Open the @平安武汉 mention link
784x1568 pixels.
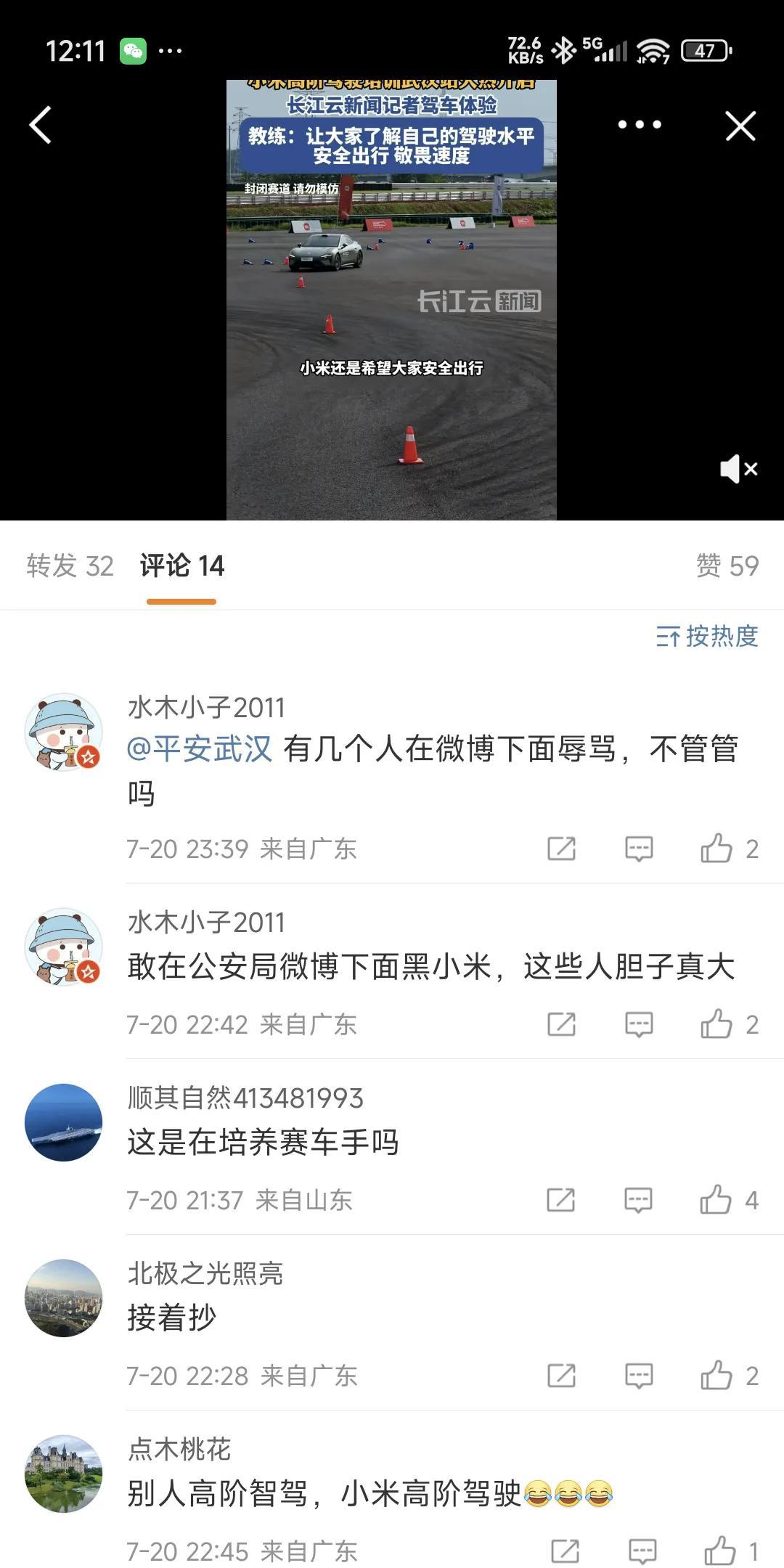tap(200, 748)
